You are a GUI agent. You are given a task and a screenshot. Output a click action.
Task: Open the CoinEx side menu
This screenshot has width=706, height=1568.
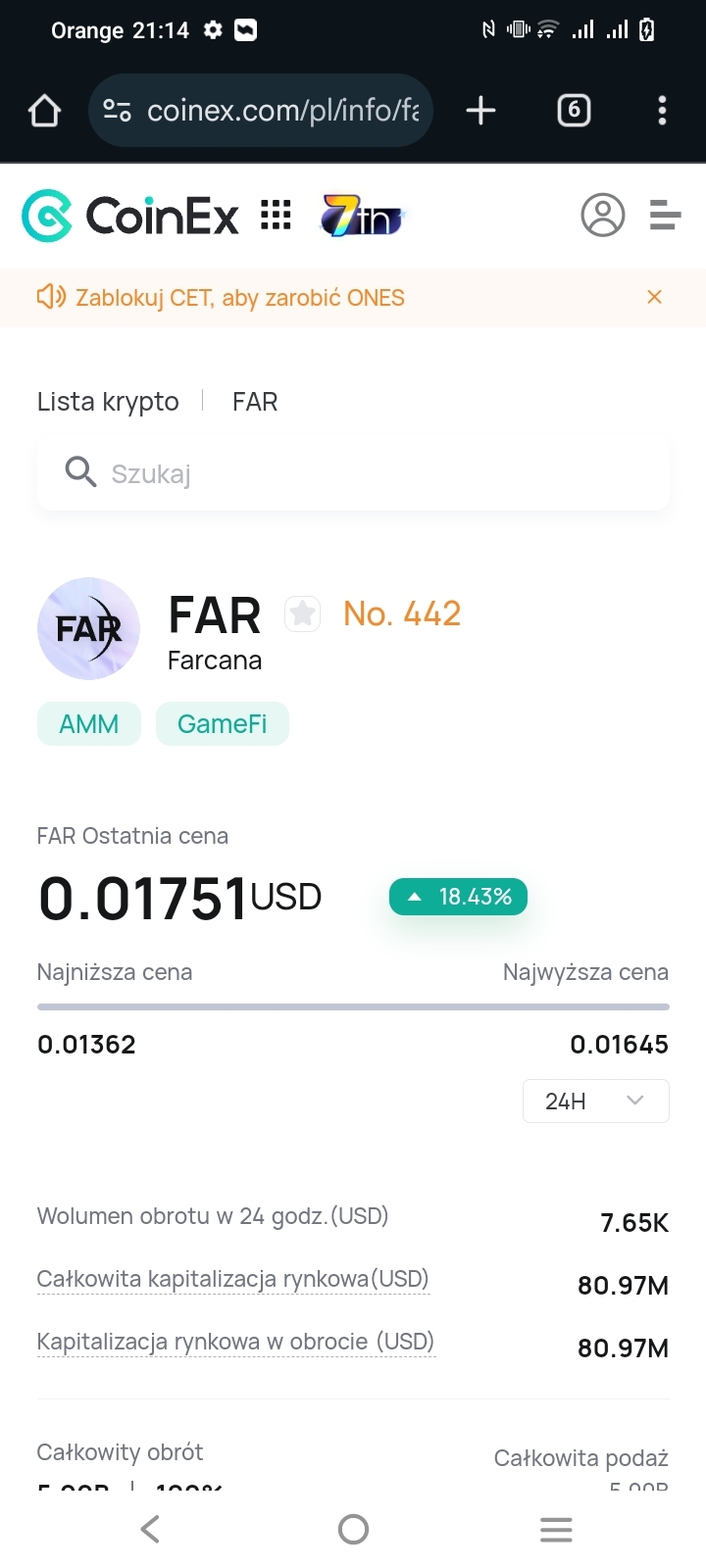(x=665, y=215)
